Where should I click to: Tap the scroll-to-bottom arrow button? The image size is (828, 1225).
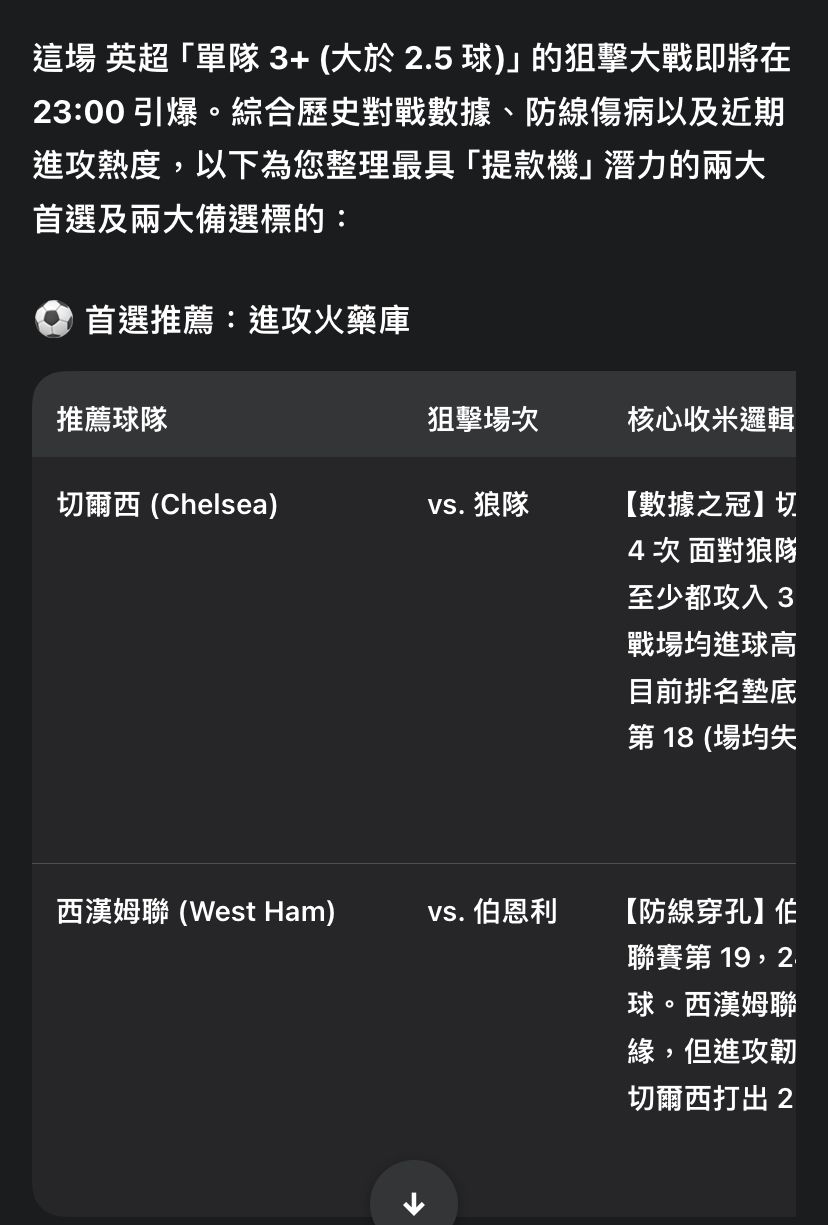(414, 1200)
